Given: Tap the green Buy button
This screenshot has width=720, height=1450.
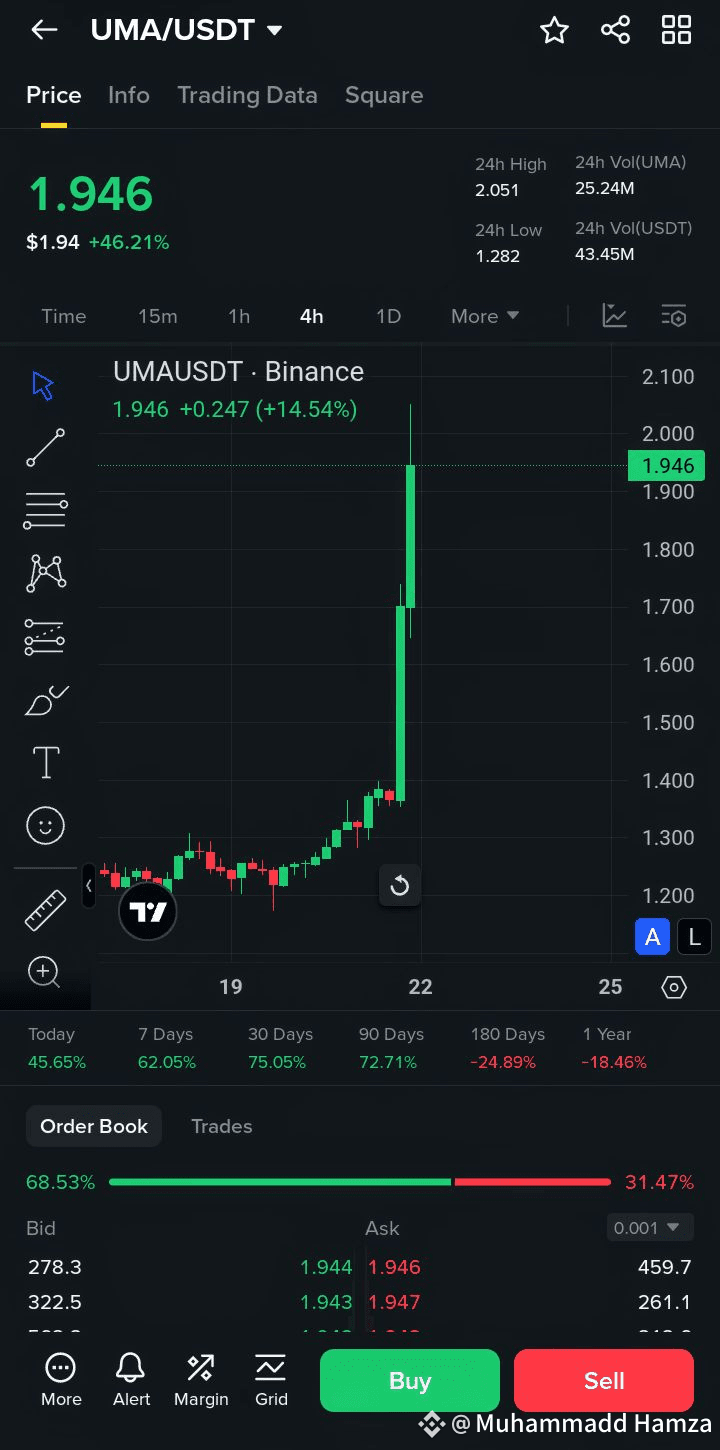Looking at the screenshot, I should point(410,1380).
